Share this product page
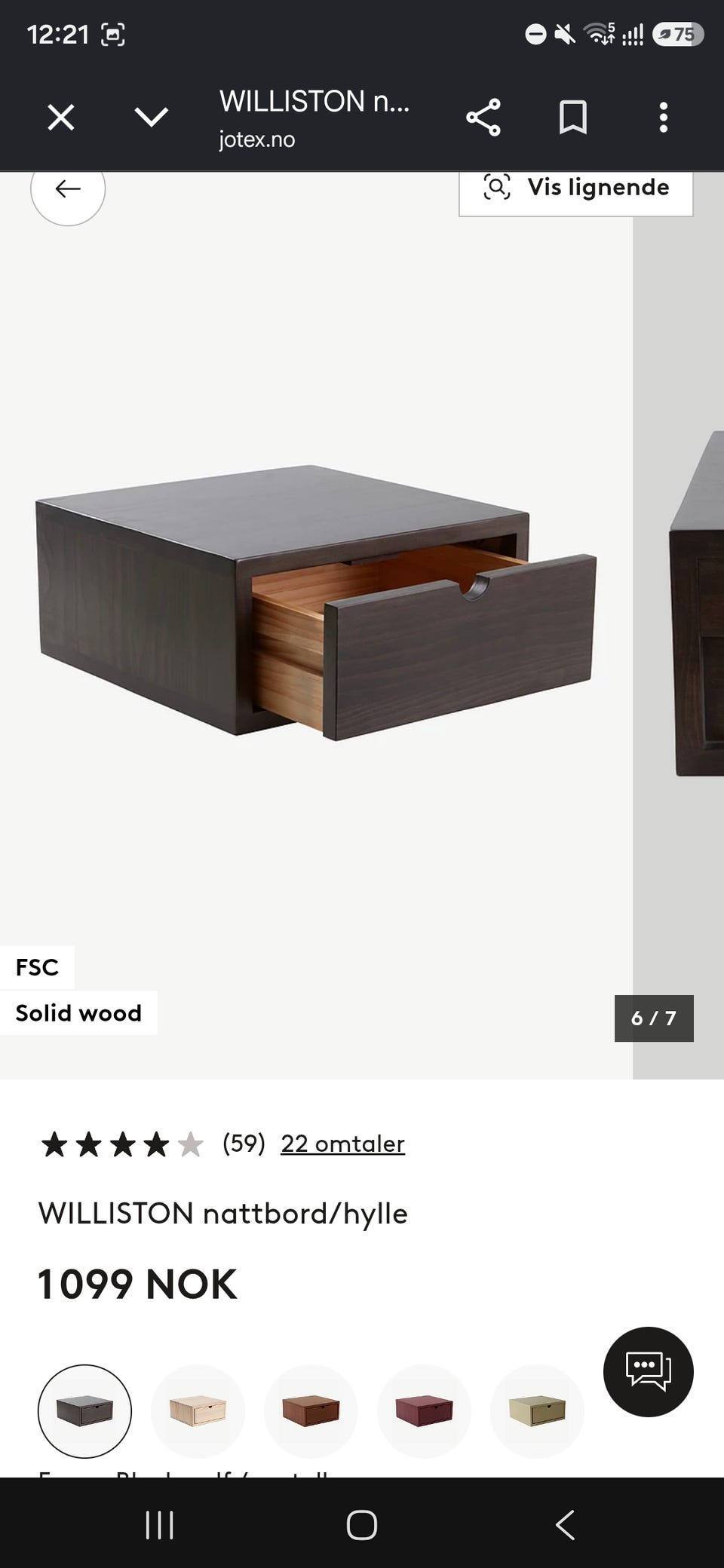 [483, 118]
